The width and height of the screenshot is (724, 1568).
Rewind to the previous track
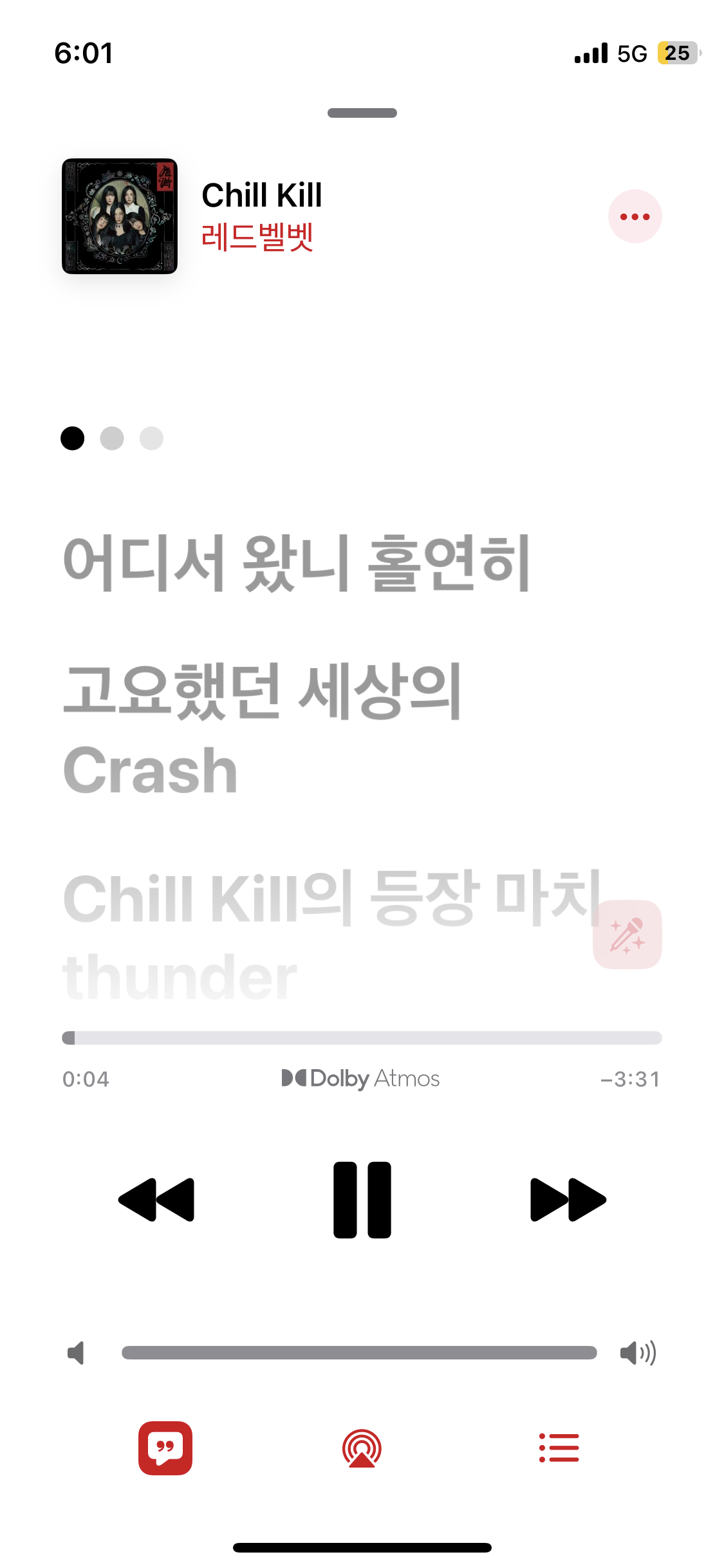point(158,1199)
